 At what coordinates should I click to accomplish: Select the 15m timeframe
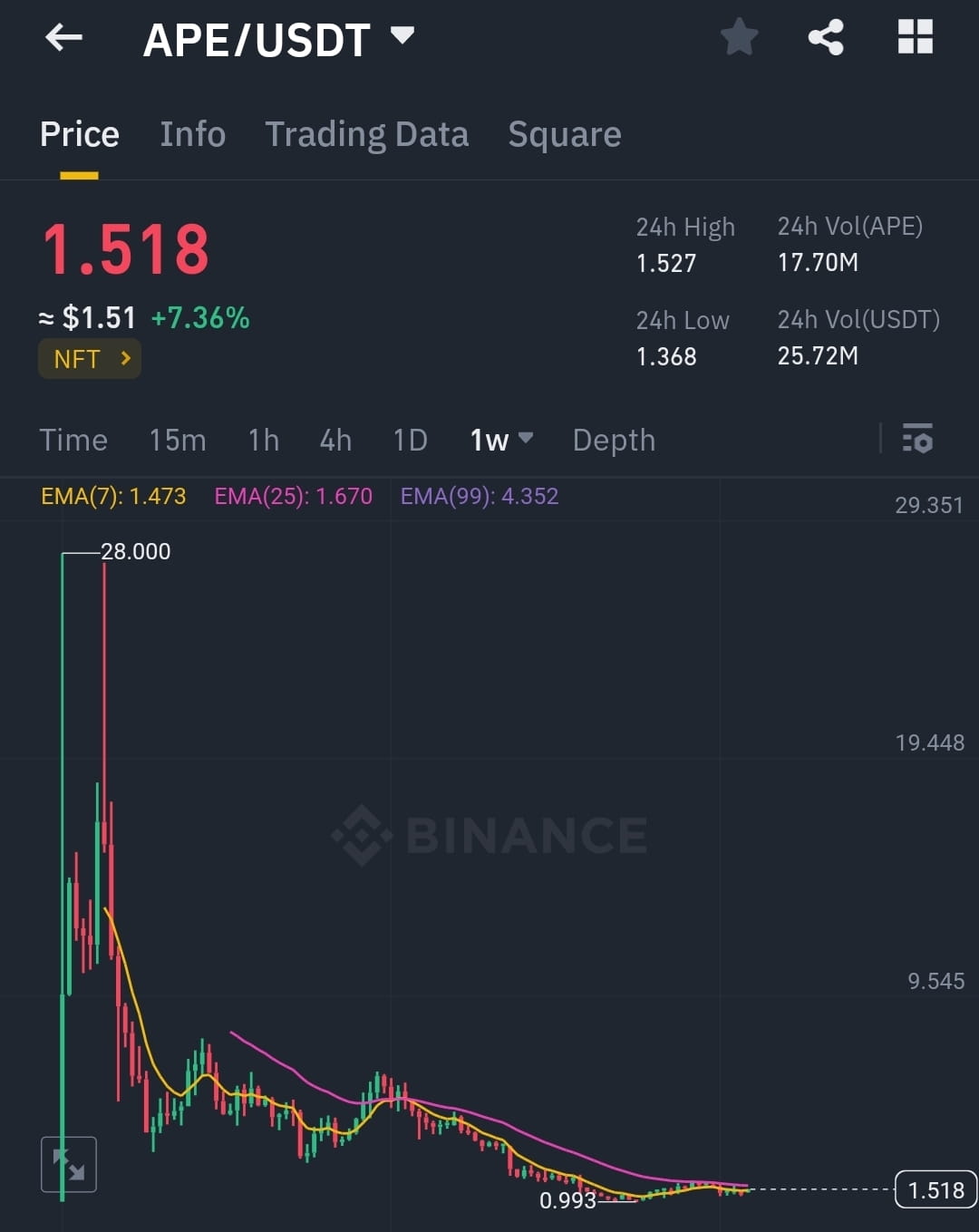point(178,440)
